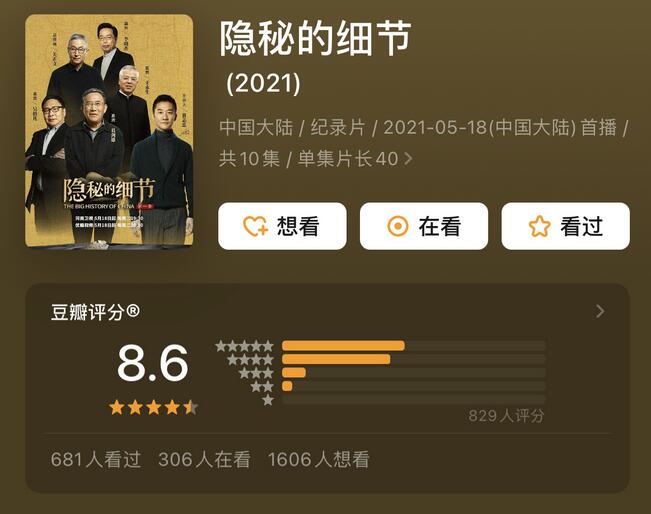
Task: Mark the show as 想看
Action: [x=282, y=226]
